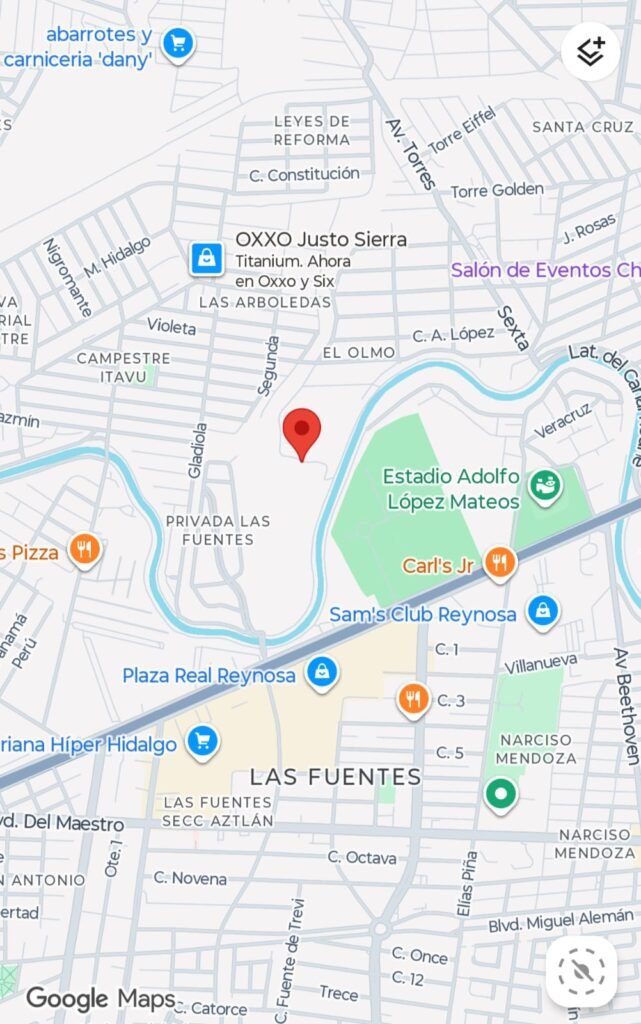
Task: Open the map layers button
Action: coord(590,50)
